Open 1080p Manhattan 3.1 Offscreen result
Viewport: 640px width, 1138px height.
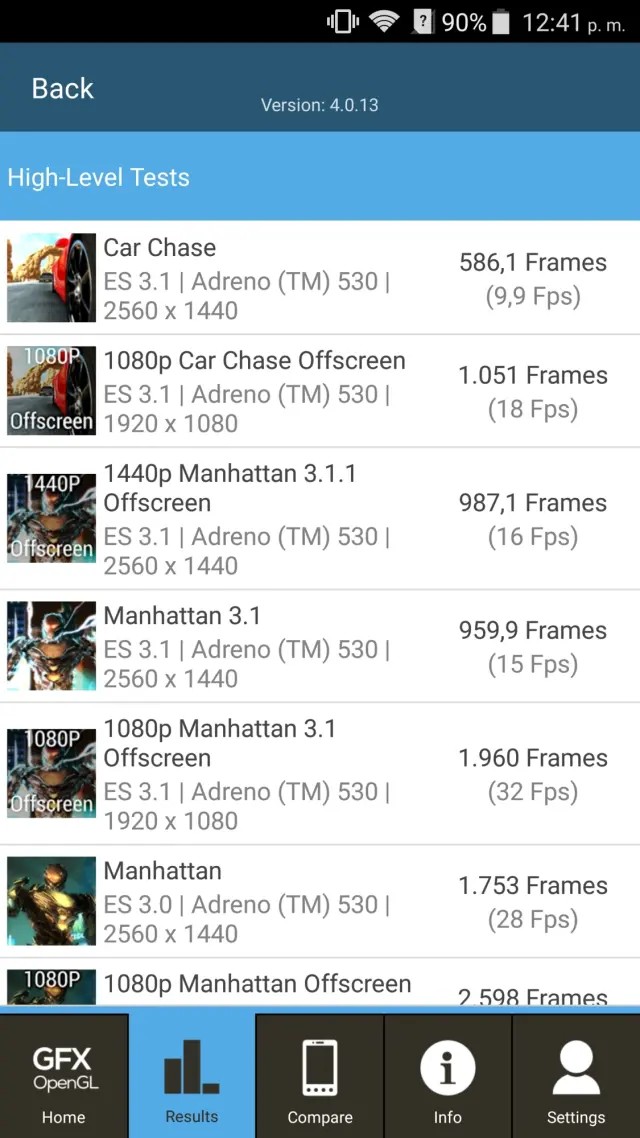320,773
